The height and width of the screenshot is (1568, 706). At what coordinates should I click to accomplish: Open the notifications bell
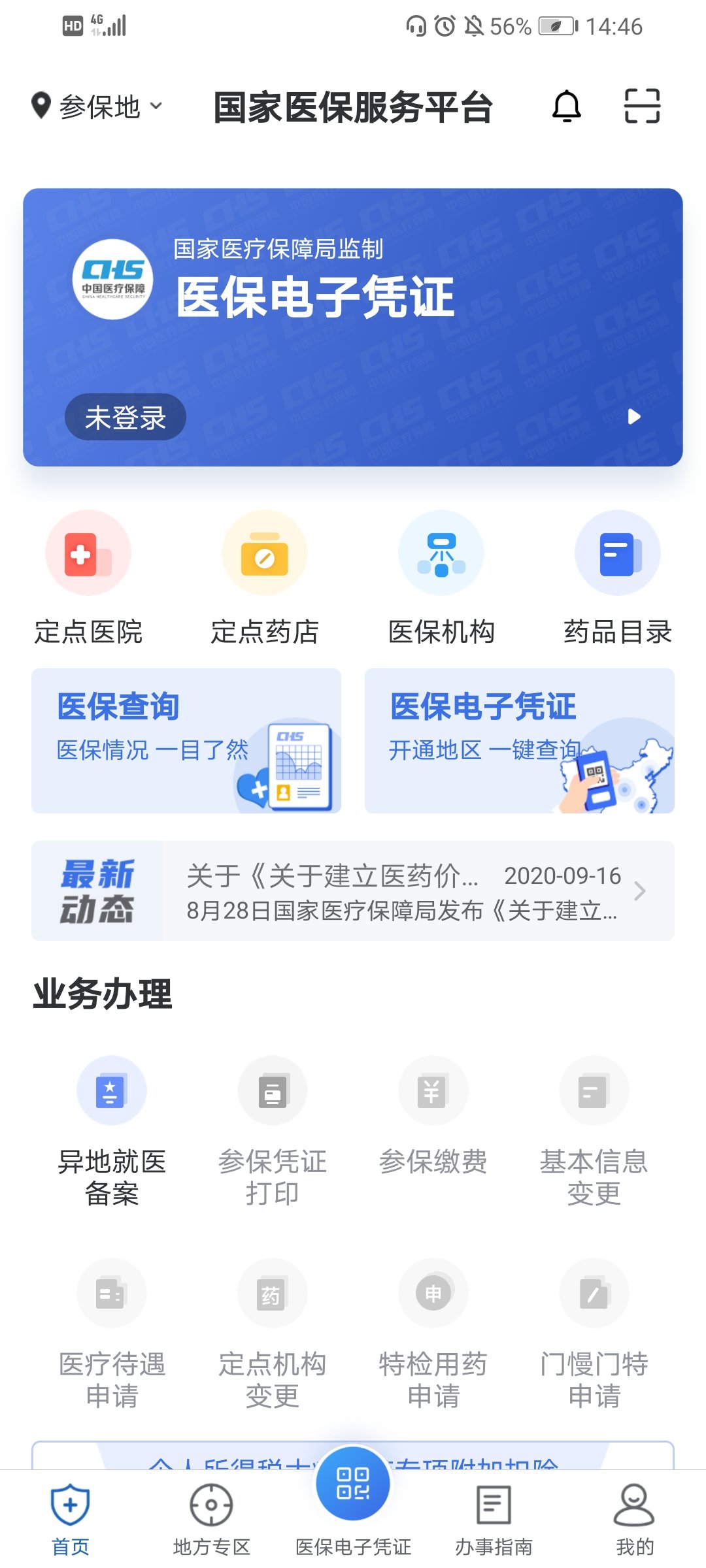click(566, 106)
